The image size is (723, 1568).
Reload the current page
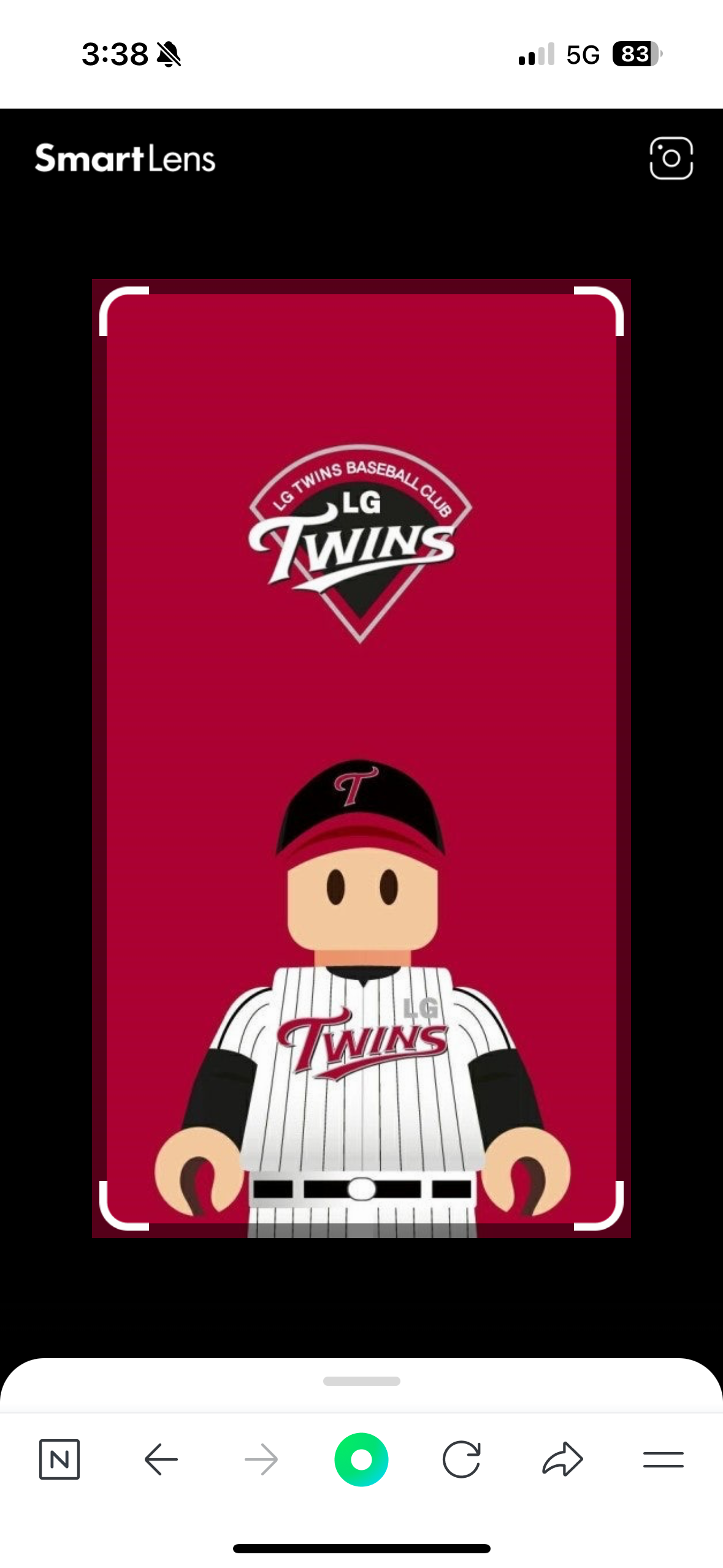[461, 1459]
